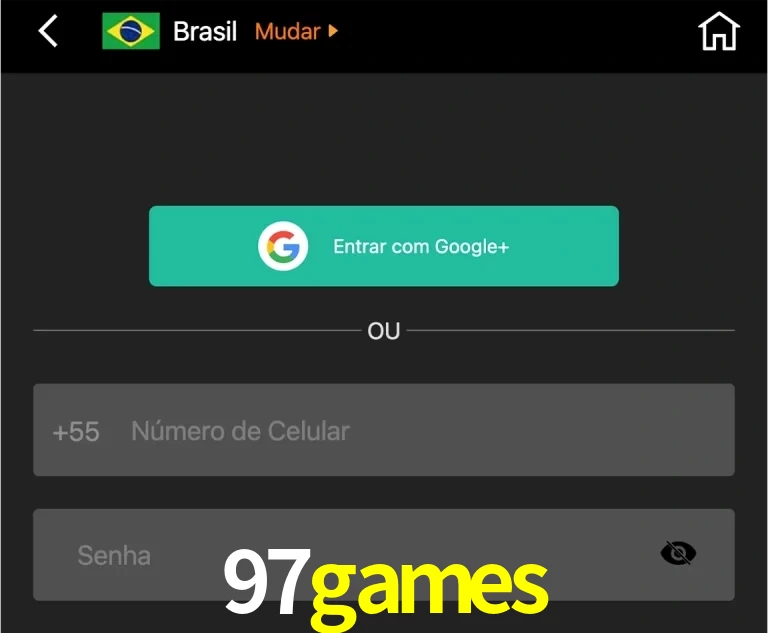The image size is (768, 633).
Task: Toggle password visibility eye icon
Action: click(678, 553)
